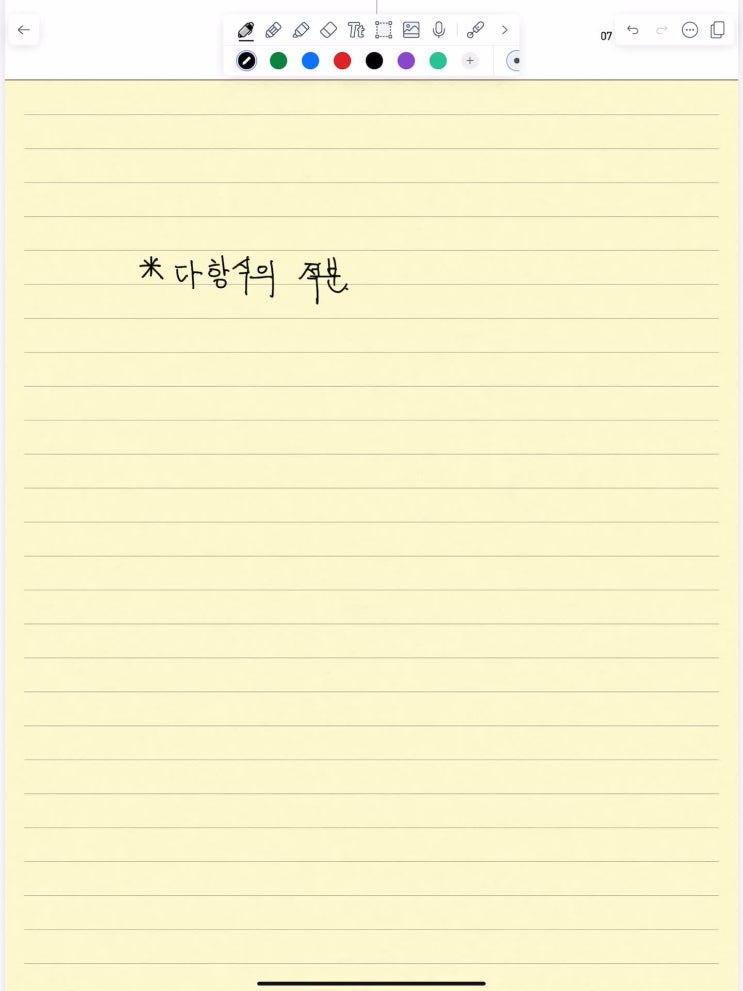Select the red pen color
The width and height of the screenshot is (743, 991).
click(342, 61)
